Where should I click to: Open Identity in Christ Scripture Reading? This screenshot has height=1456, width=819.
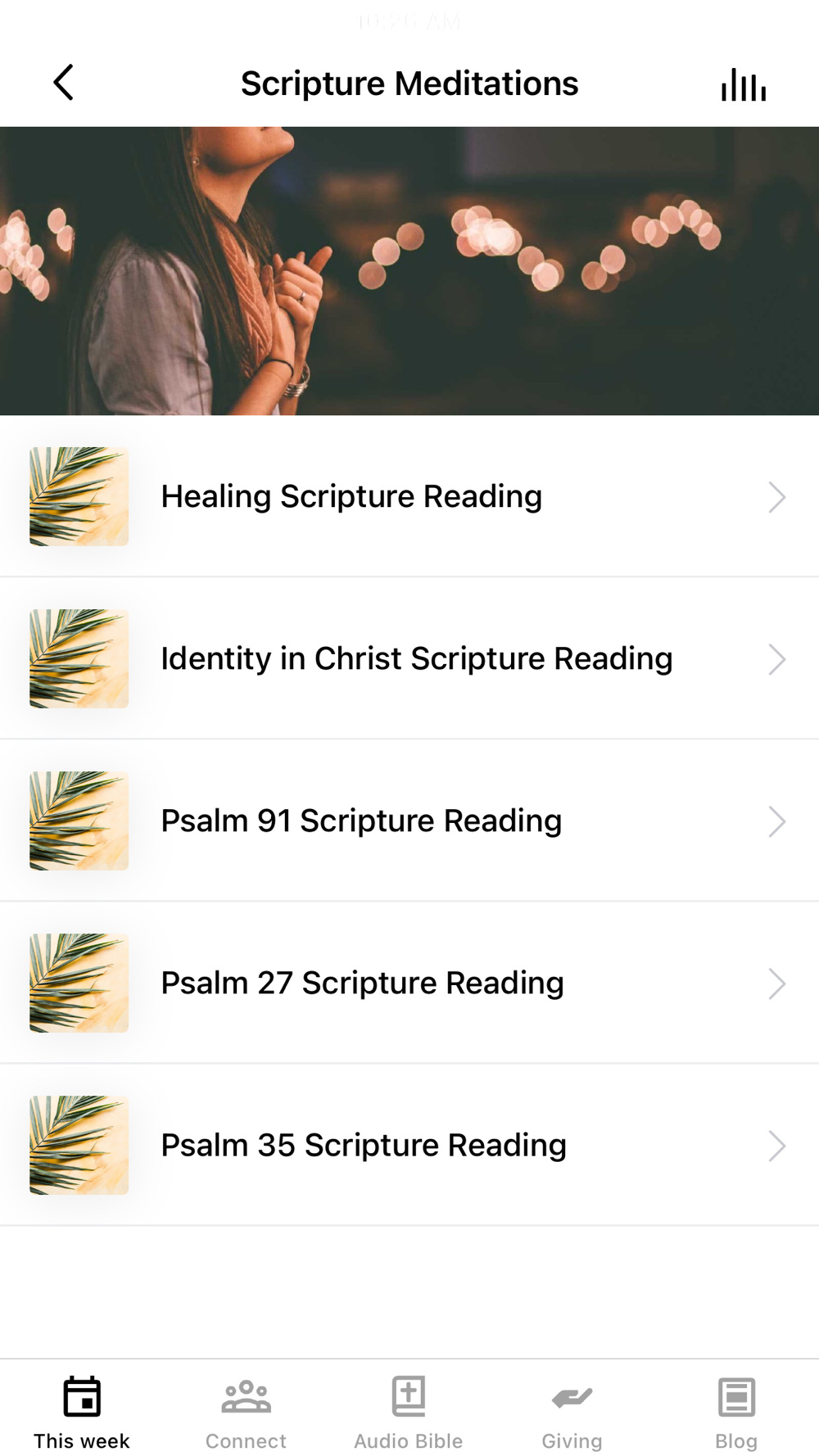click(x=409, y=658)
